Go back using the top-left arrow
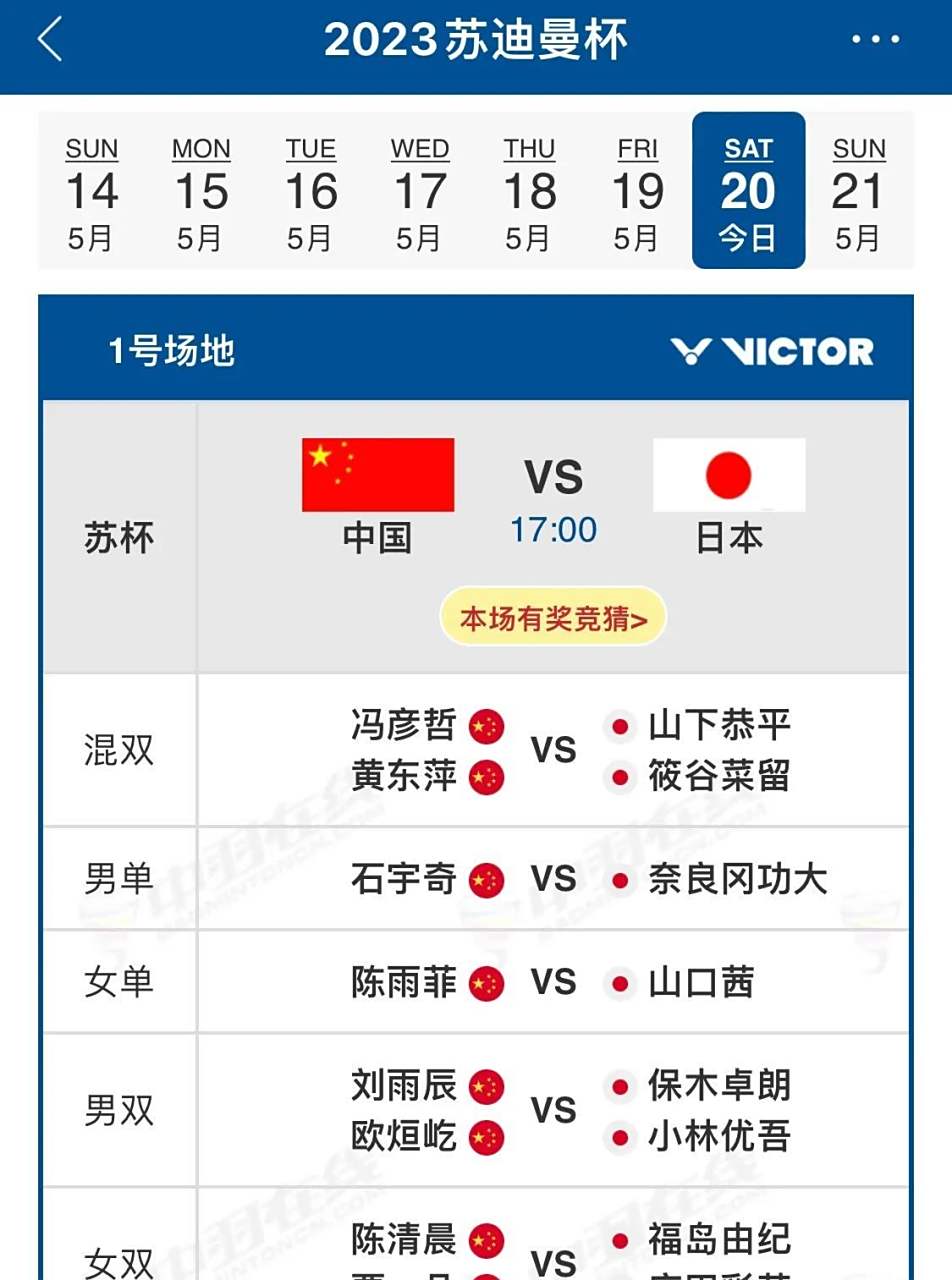This screenshot has height=1280, width=952. 50,40
